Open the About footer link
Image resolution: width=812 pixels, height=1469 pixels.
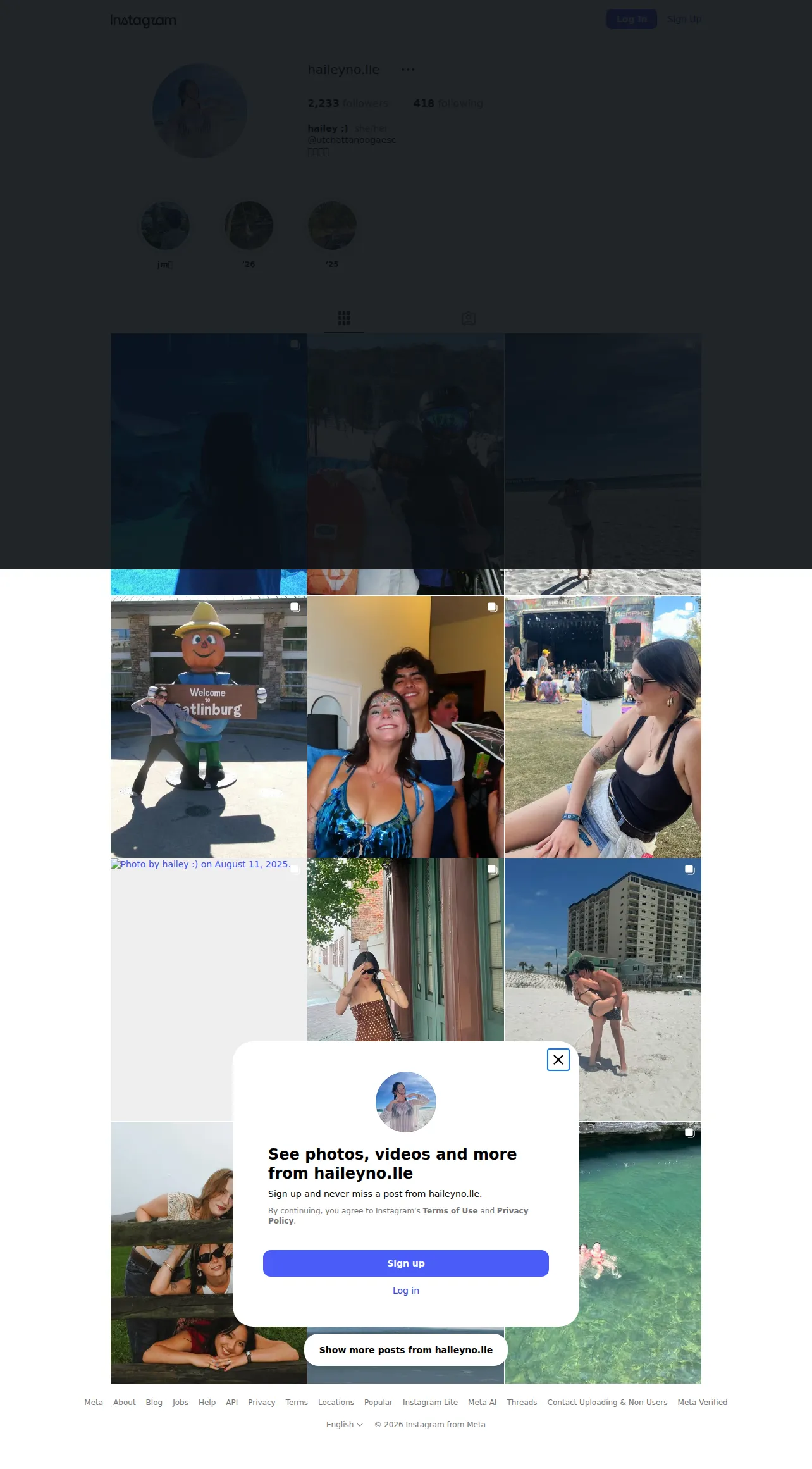coord(125,1402)
